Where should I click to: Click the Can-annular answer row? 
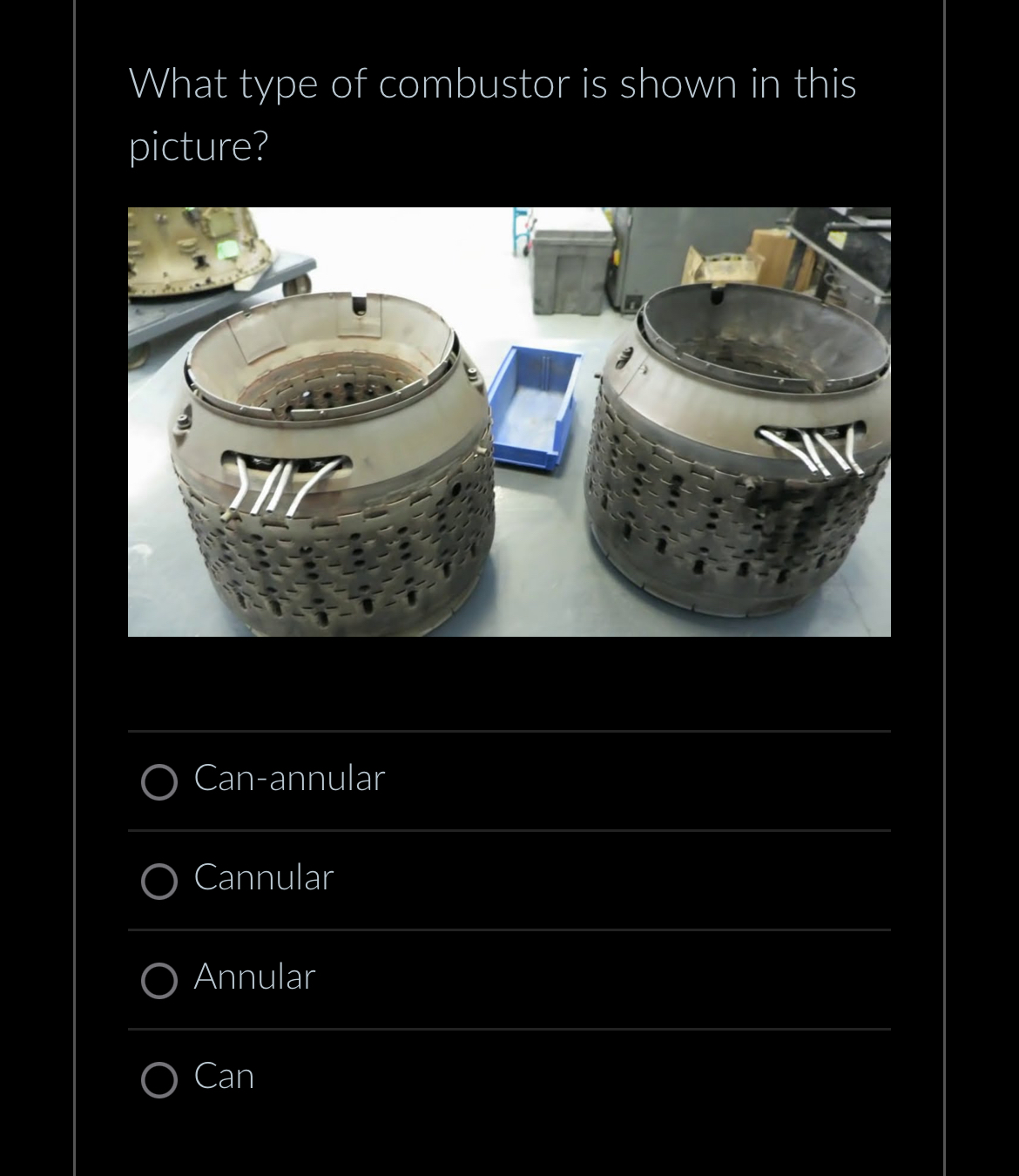[x=509, y=780]
